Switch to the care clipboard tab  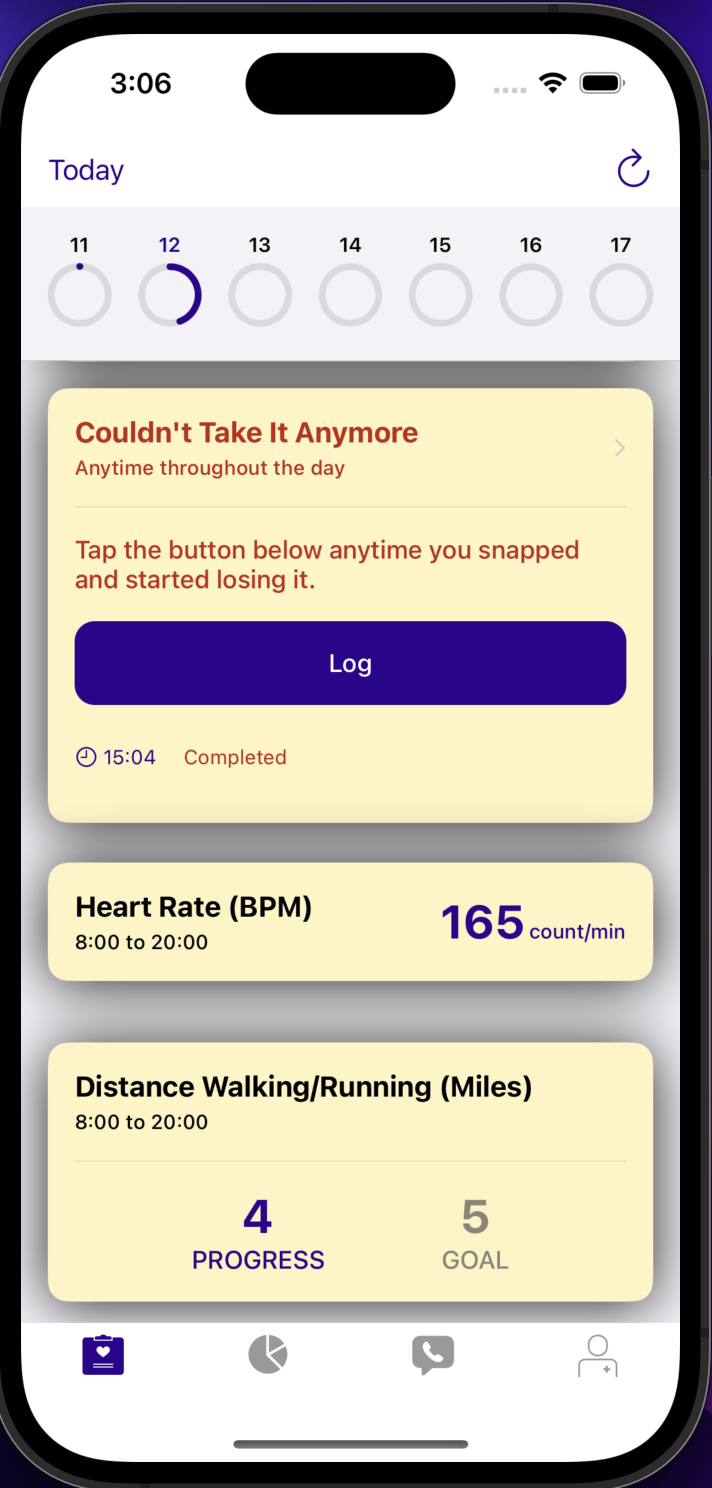coord(103,1355)
